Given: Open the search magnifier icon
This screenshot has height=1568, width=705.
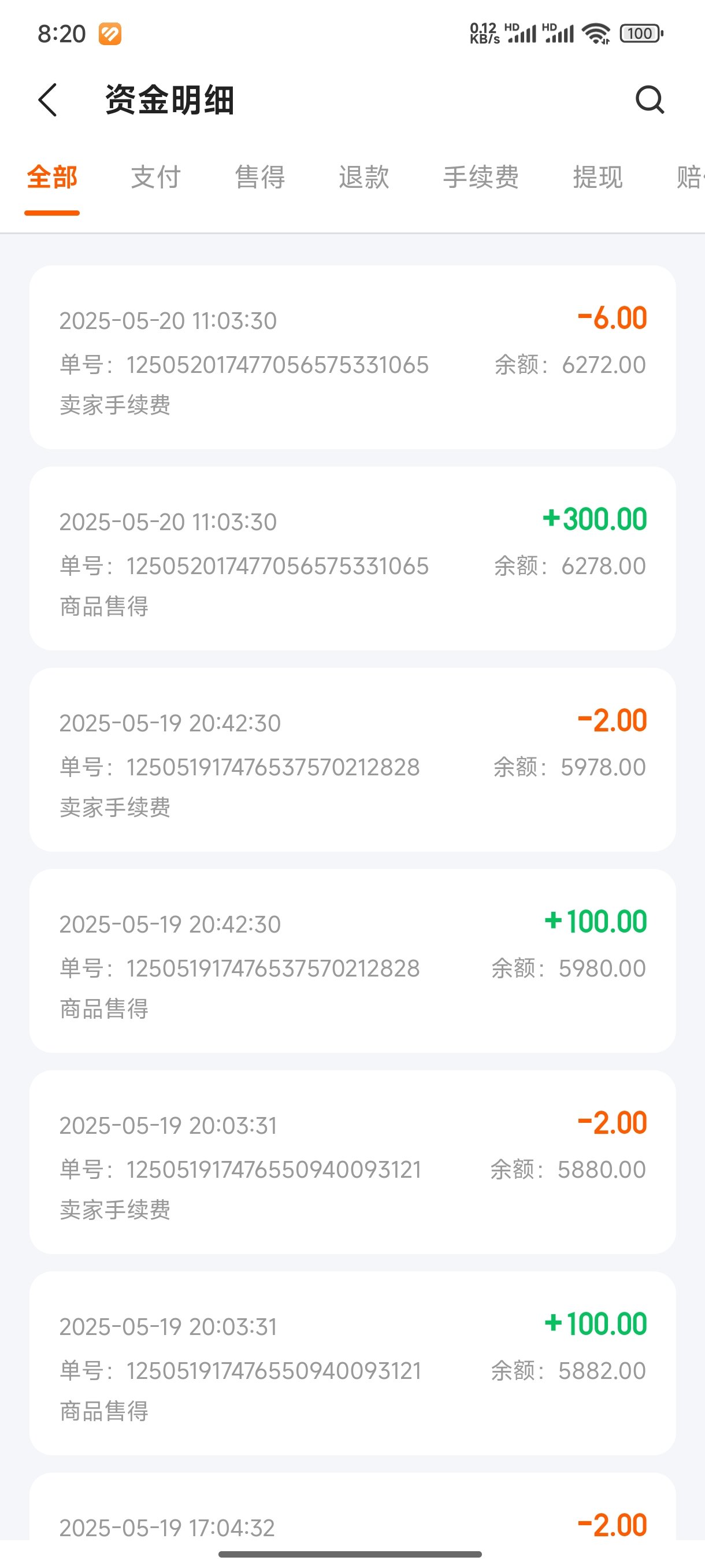Looking at the screenshot, I should coord(650,100).
